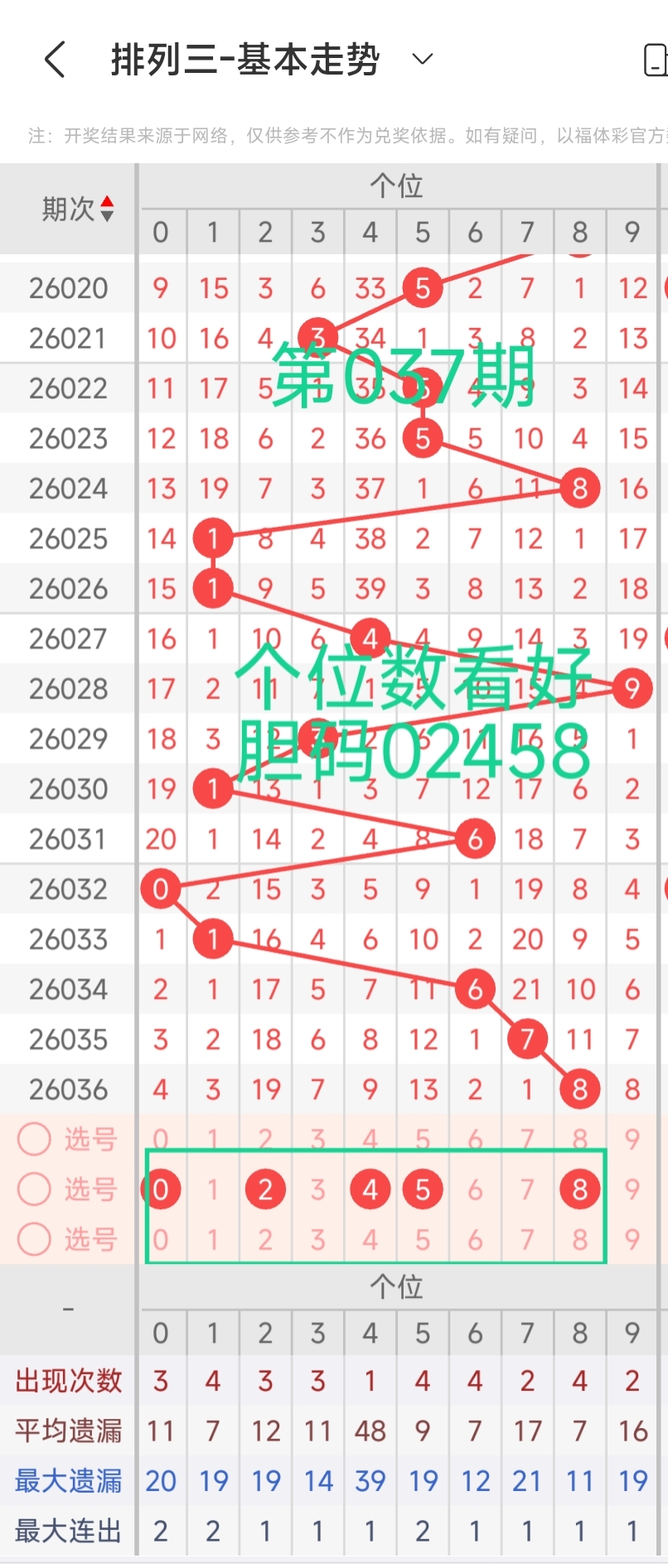Deselect the circled number 0 in selection row

(x=161, y=1189)
